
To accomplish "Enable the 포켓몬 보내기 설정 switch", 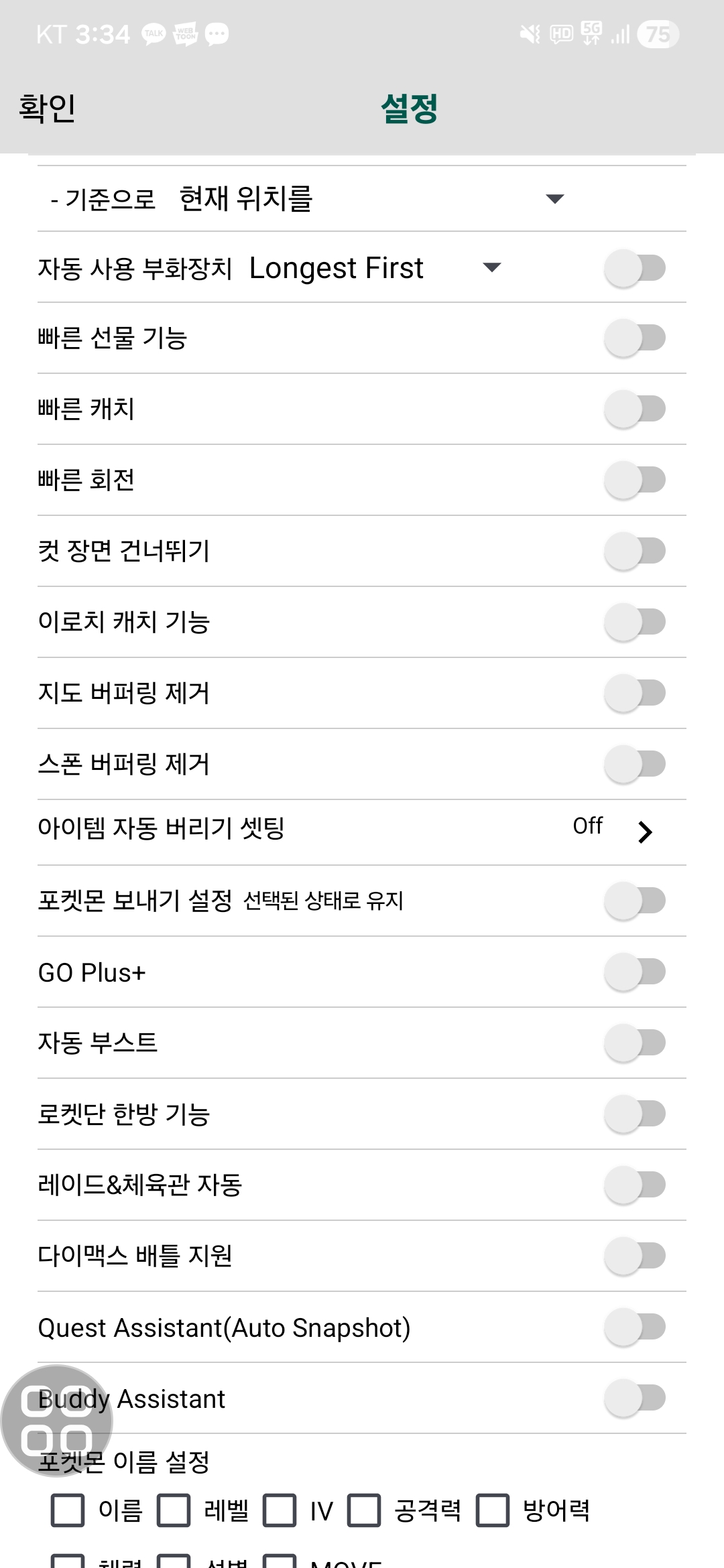I will (634, 901).
